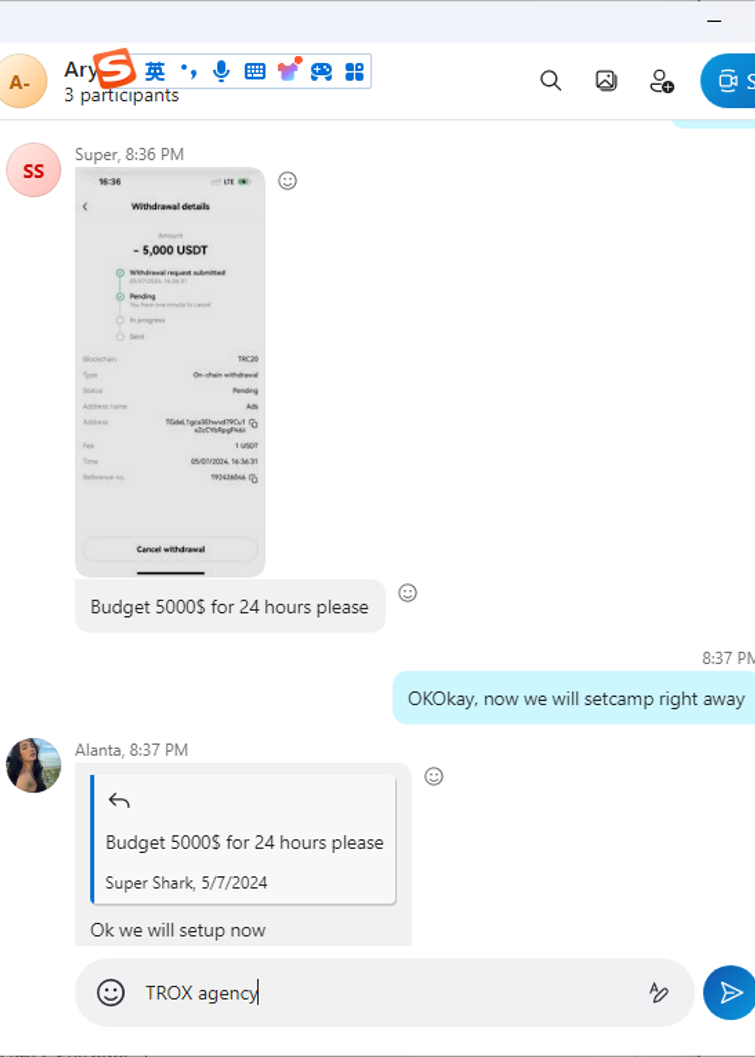The height and width of the screenshot is (1057, 755).
Task: Open the emoji picker in the message box
Action: [110, 992]
